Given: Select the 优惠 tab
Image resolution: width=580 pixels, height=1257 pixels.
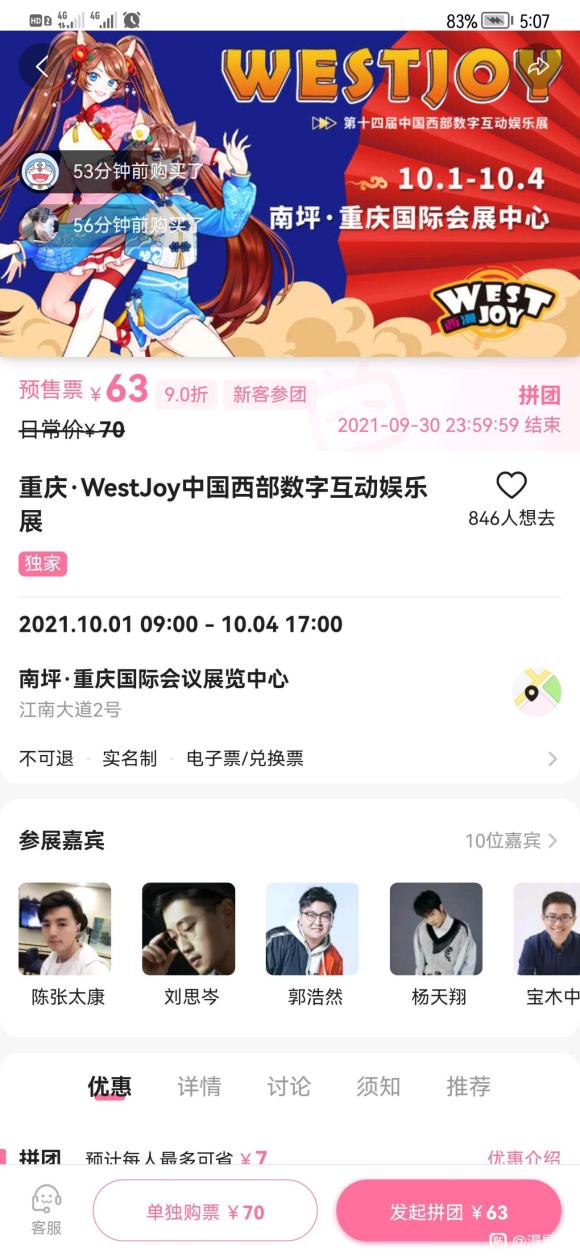Looking at the screenshot, I should [x=109, y=1086].
